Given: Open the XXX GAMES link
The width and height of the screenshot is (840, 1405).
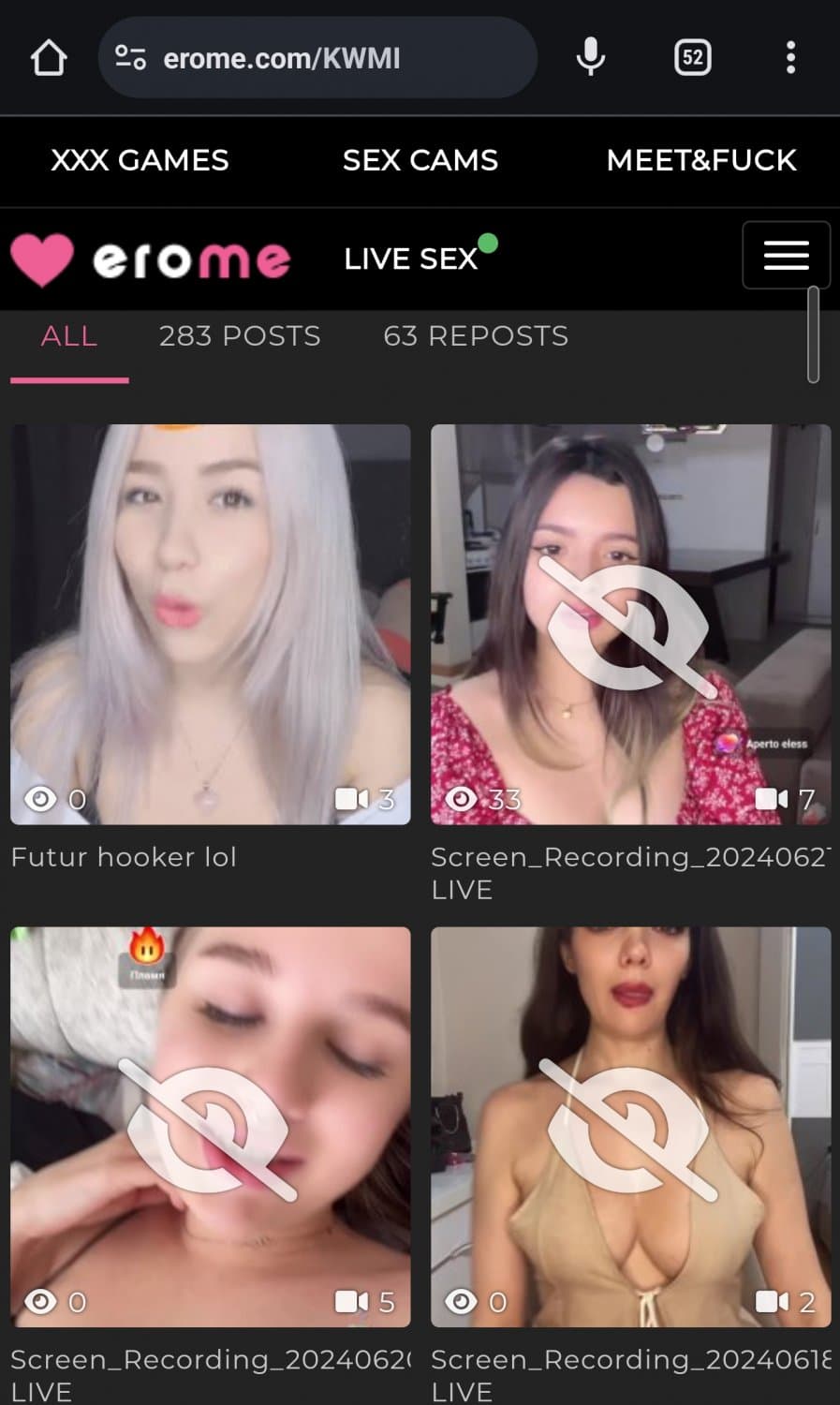Looking at the screenshot, I should (x=140, y=160).
